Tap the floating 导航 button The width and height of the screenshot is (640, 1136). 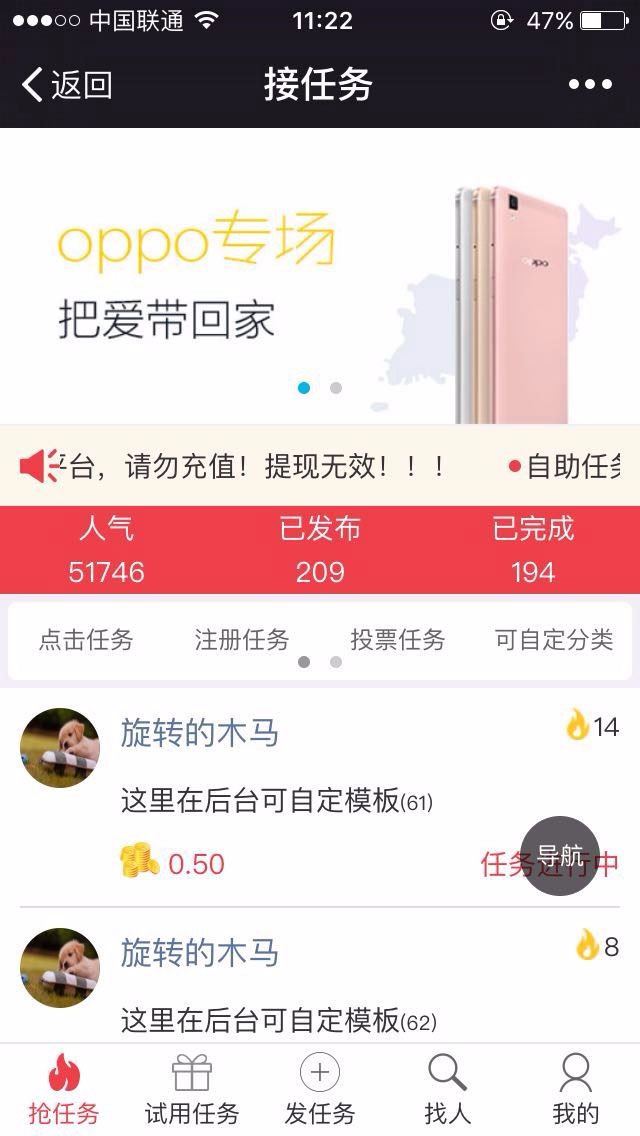560,856
